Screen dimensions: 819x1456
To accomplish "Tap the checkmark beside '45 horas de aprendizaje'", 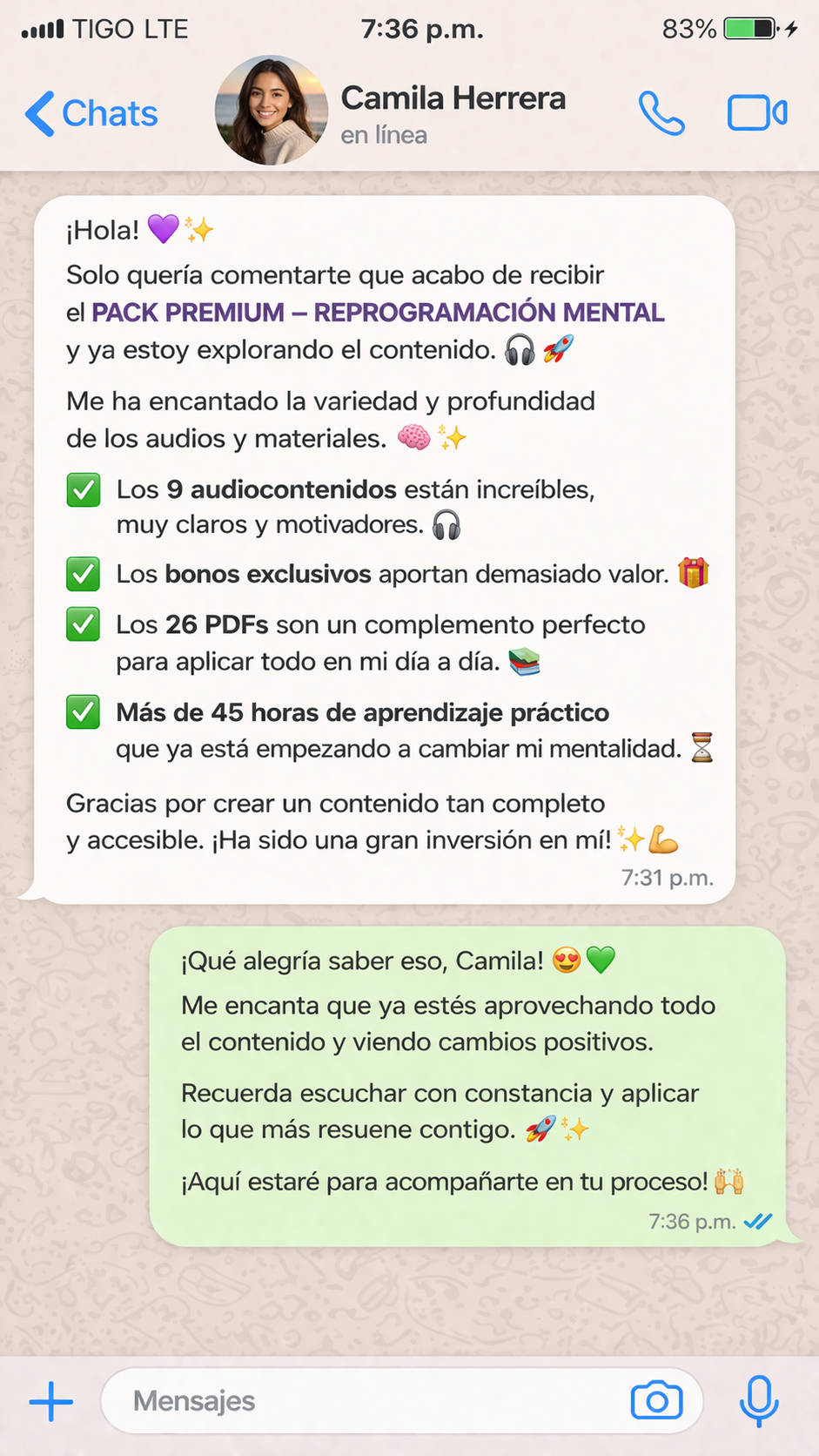I will point(83,712).
